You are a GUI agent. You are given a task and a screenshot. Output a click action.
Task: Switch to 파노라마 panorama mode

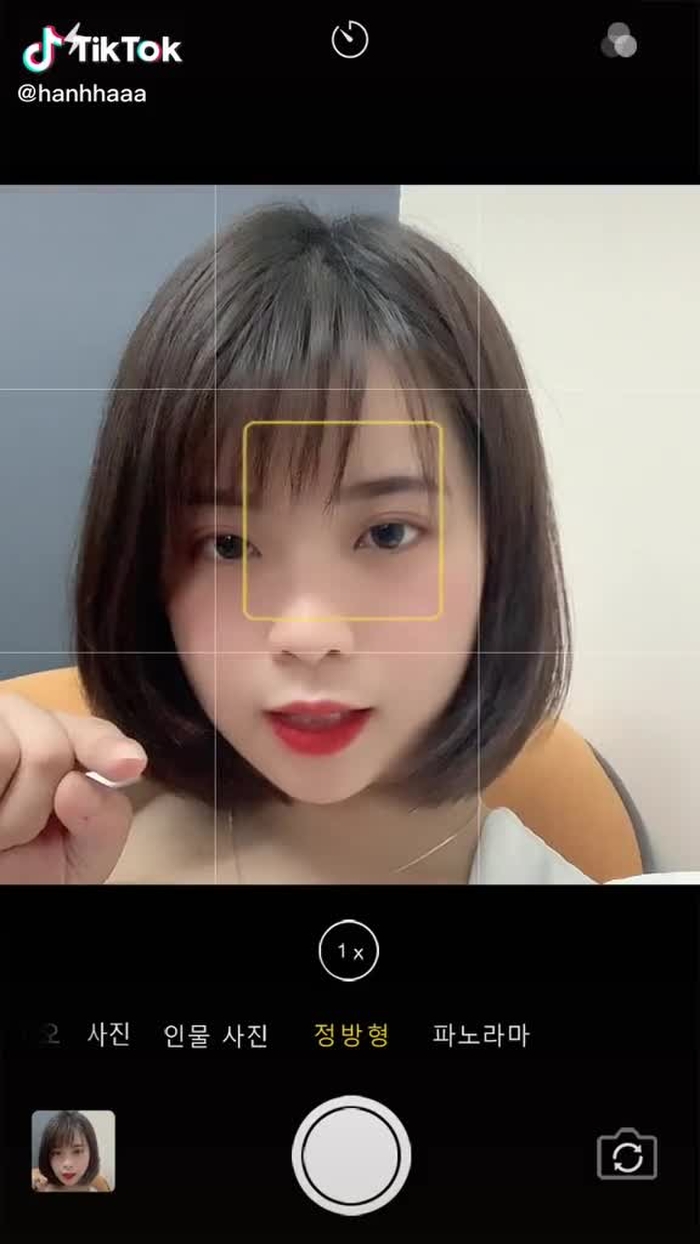[480, 1035]
